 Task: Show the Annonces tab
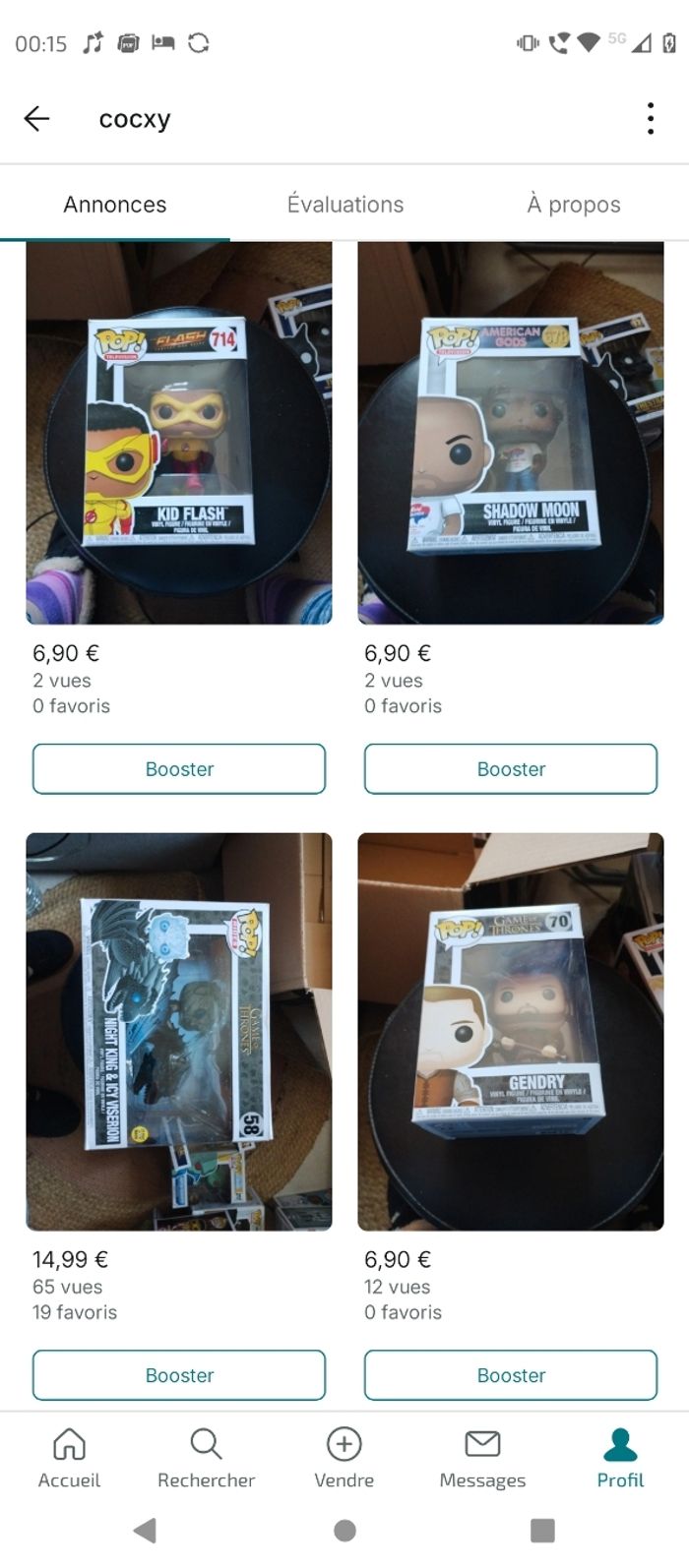point(115,205)
